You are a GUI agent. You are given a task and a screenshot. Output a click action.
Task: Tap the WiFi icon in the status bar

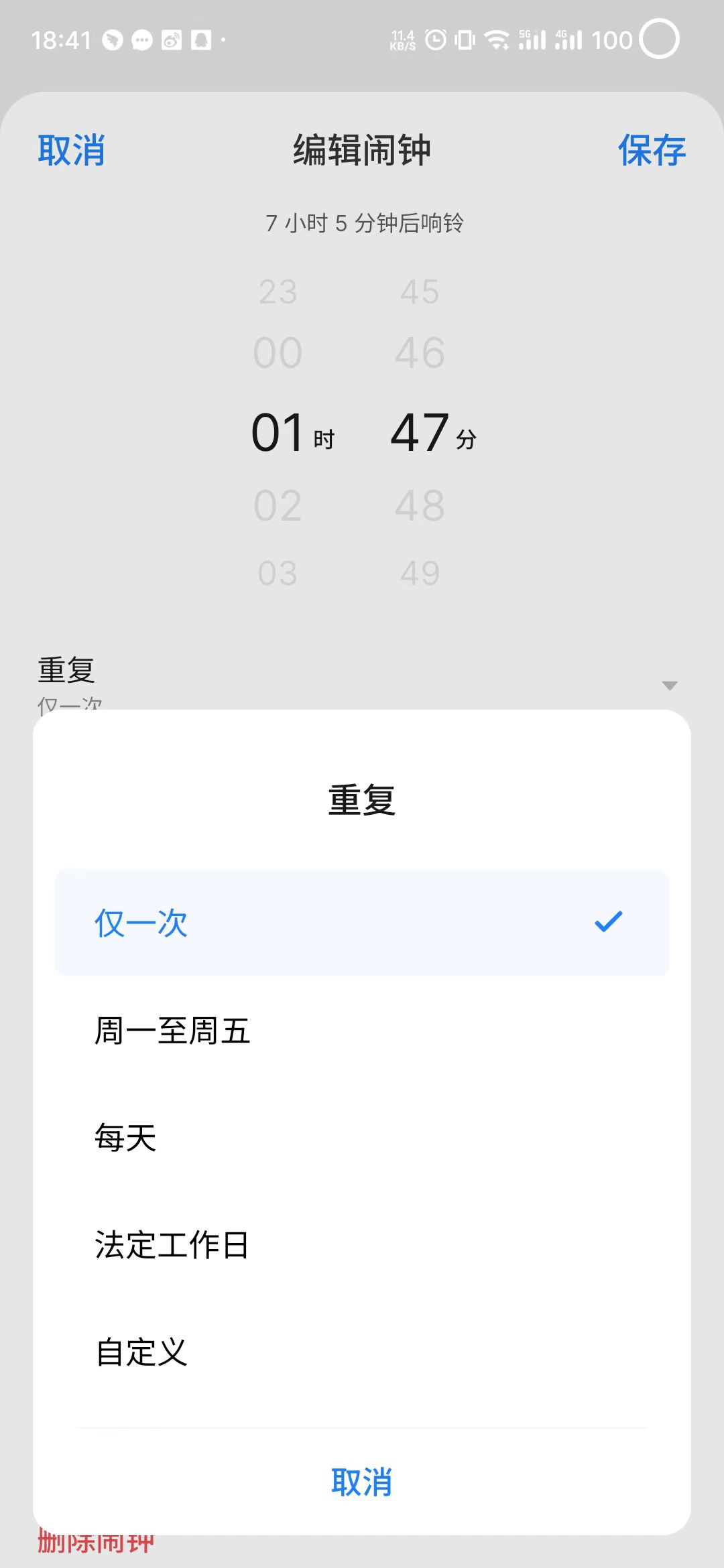click(497, 39)
